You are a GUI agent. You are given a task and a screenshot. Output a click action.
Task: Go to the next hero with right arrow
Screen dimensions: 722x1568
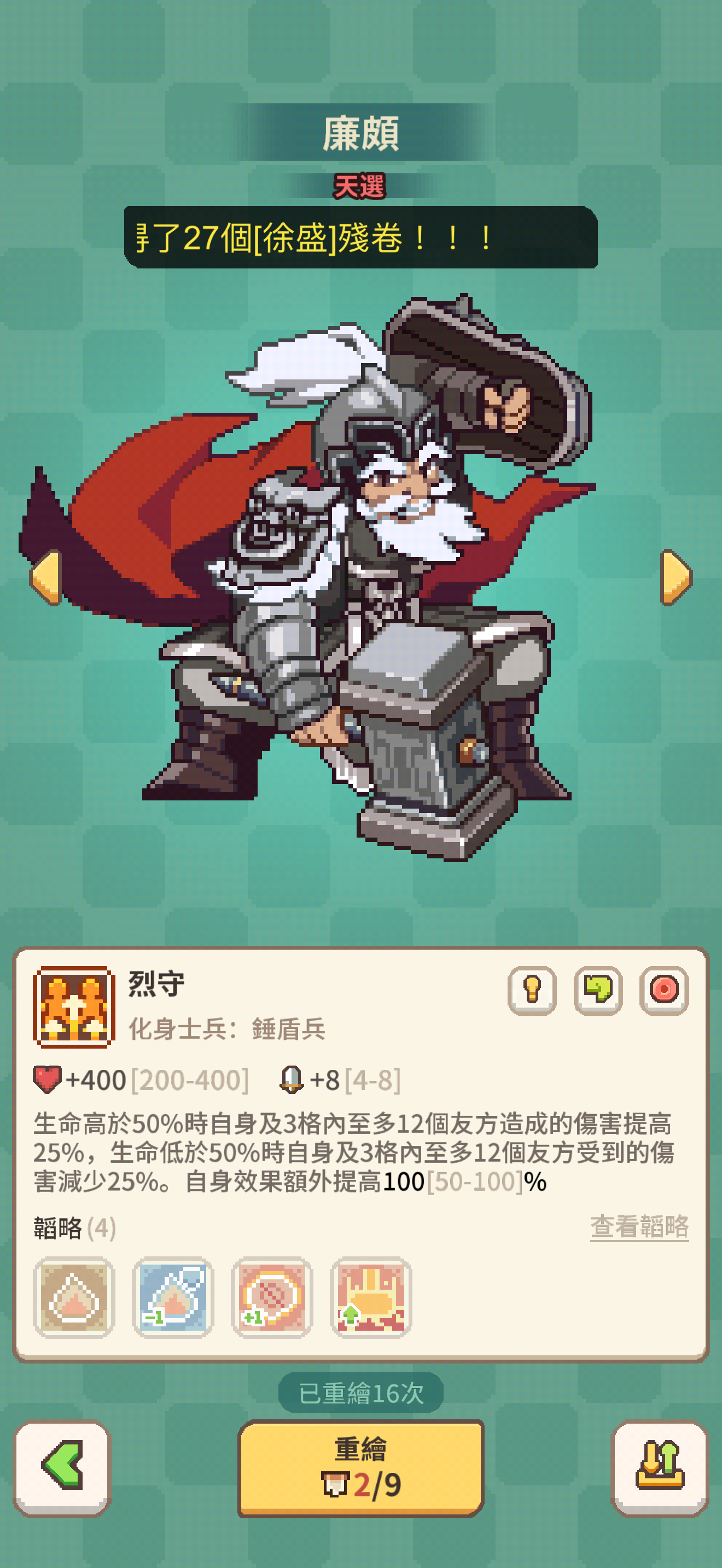[676, 577]
